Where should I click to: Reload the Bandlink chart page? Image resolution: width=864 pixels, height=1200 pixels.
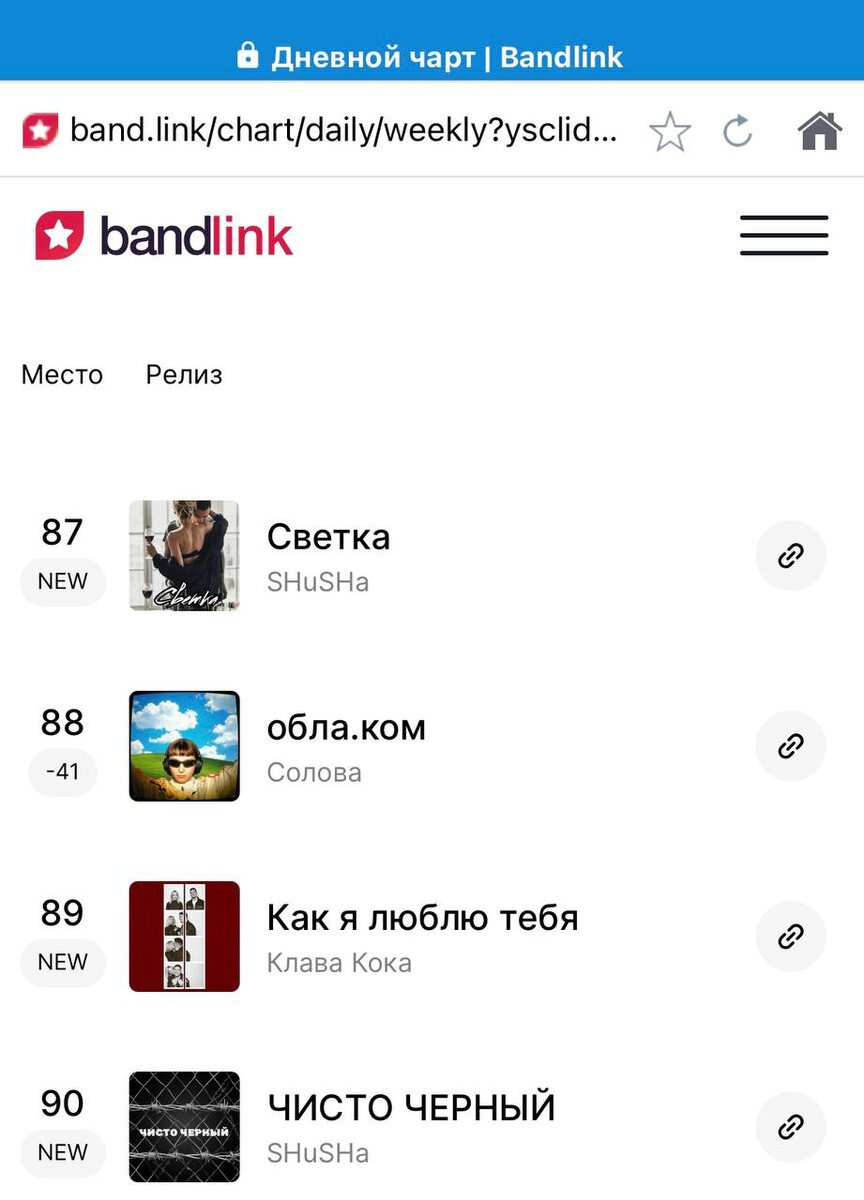tap(738, 131)
